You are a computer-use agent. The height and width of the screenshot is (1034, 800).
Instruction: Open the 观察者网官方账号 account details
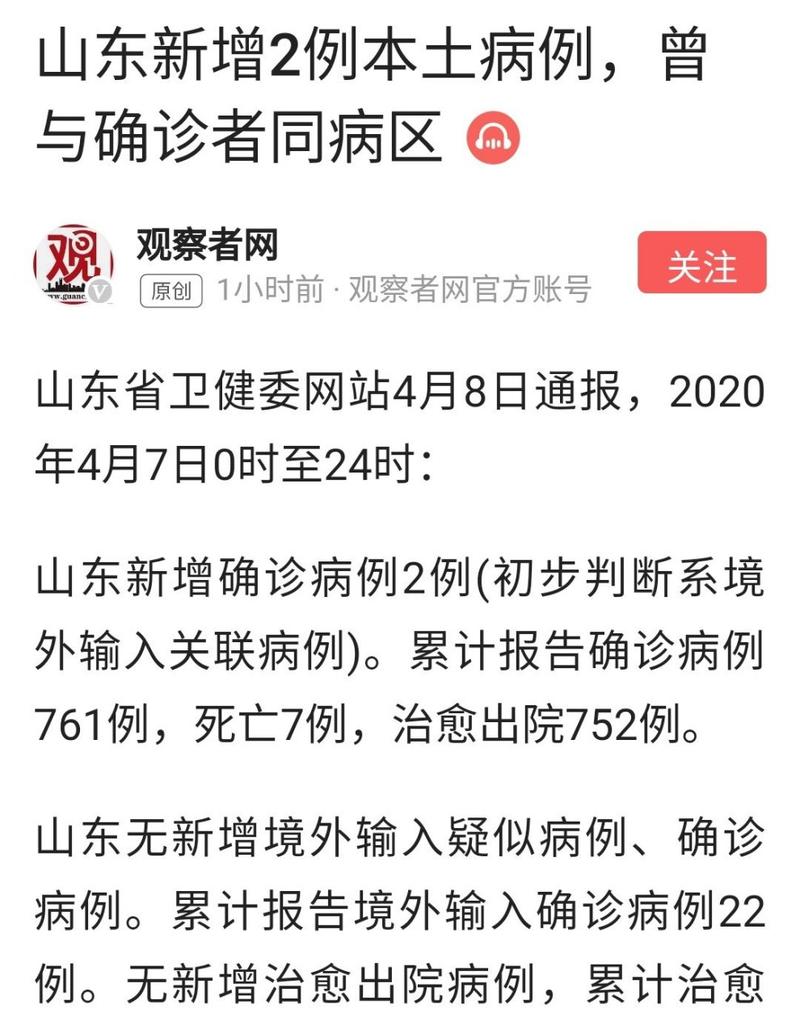point(470,287)
